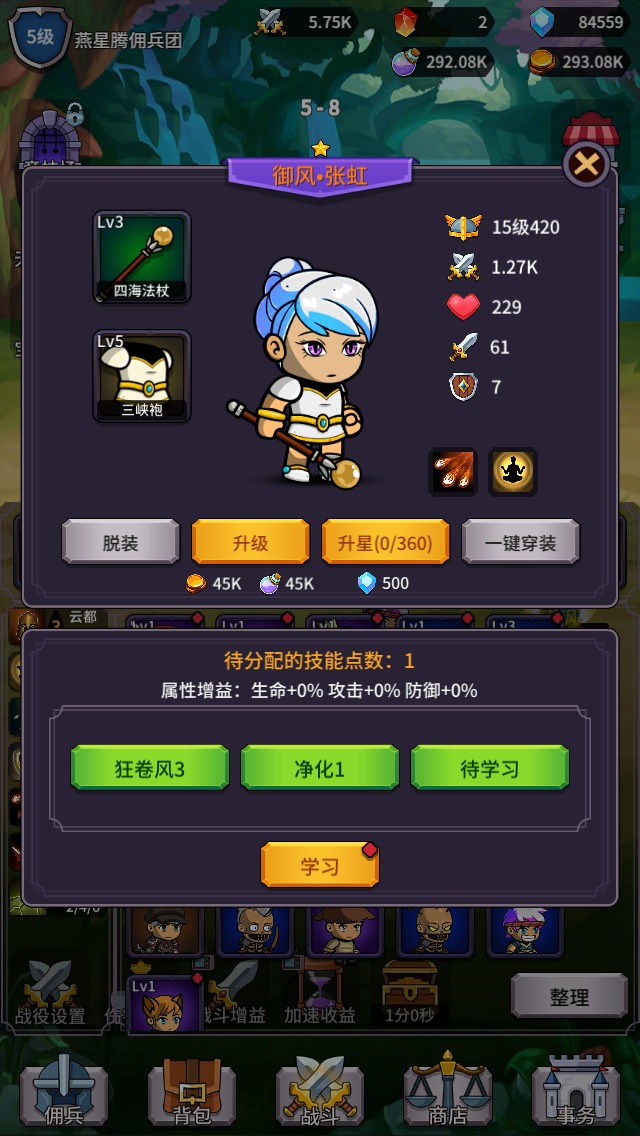
Task: View the fire arrows skill icon
Action: coord(453,472)
